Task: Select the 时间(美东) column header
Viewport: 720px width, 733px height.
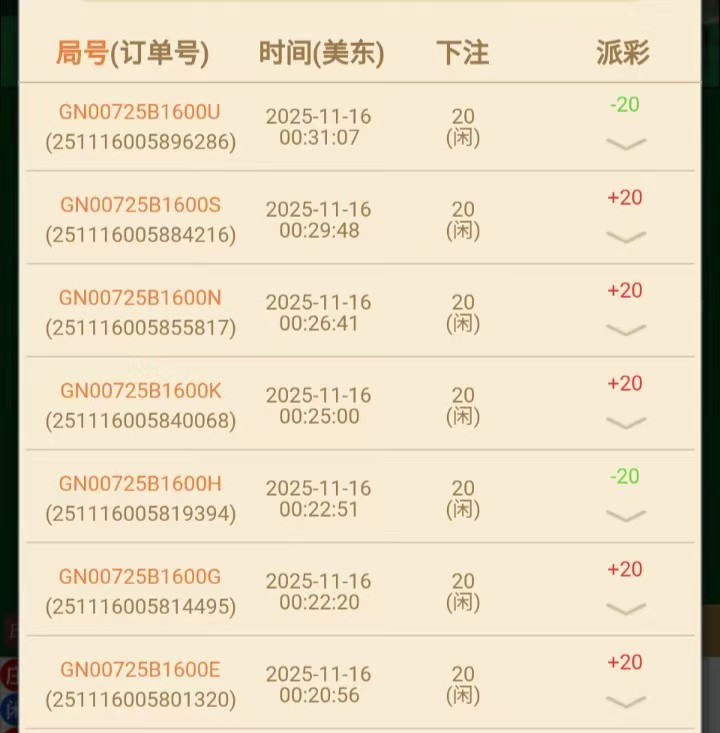Action: click(x=320, y=53)
